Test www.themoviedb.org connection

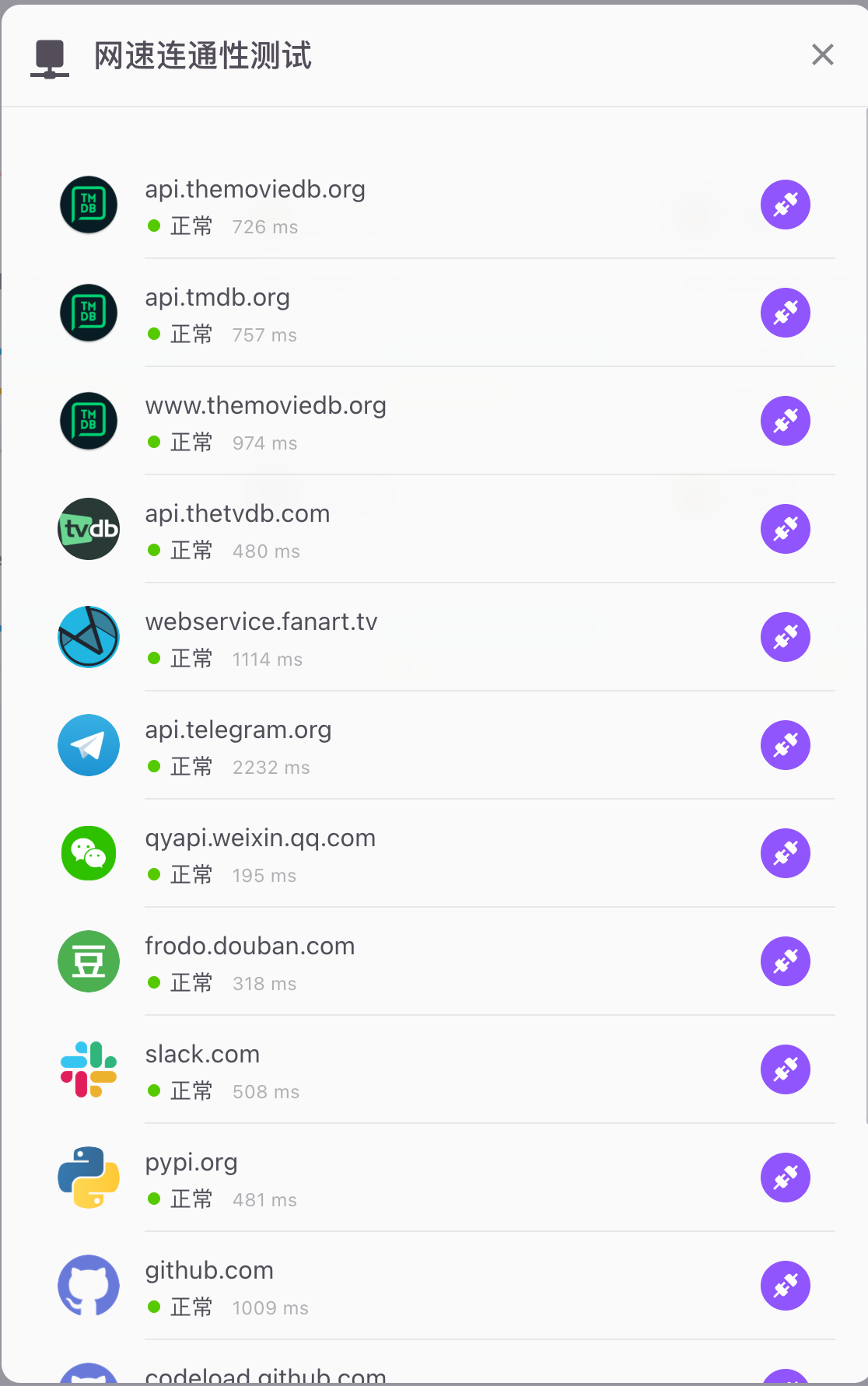[785, 421]
